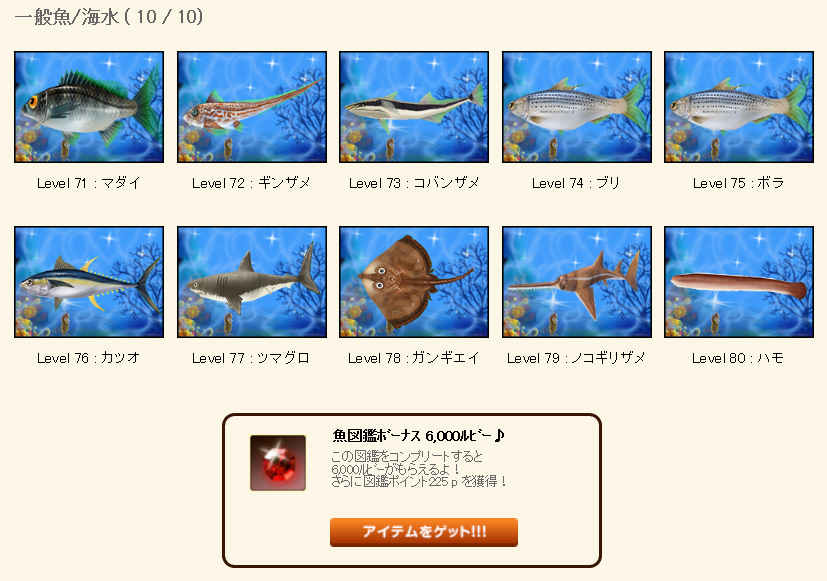Select the Level 75 ボラ fish picture
The height and width of the screenshot is (581, 827).
point(739,107)
